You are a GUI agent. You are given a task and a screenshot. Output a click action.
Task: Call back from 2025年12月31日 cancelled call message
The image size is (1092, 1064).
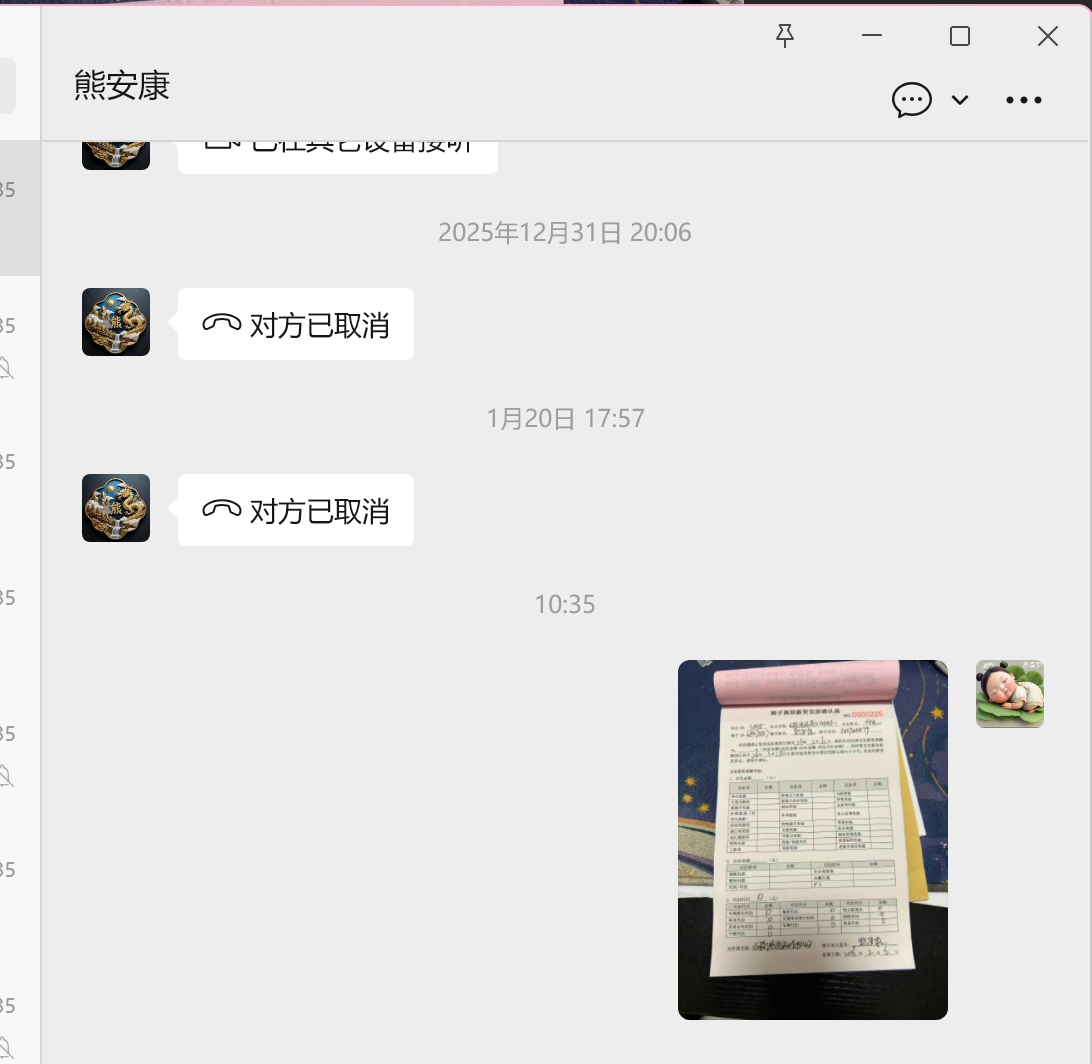pos(296,324)
